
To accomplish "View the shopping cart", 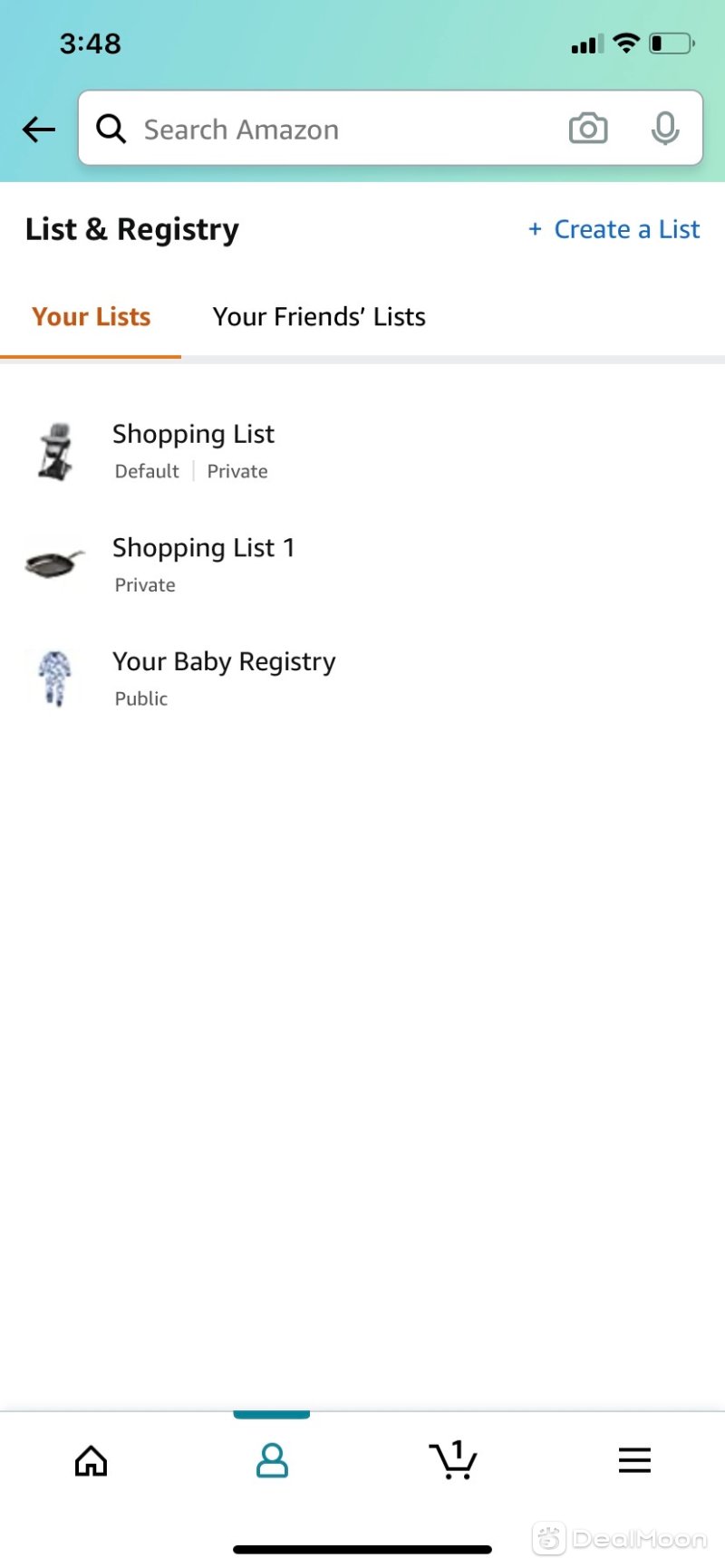I will (453, 1460).
